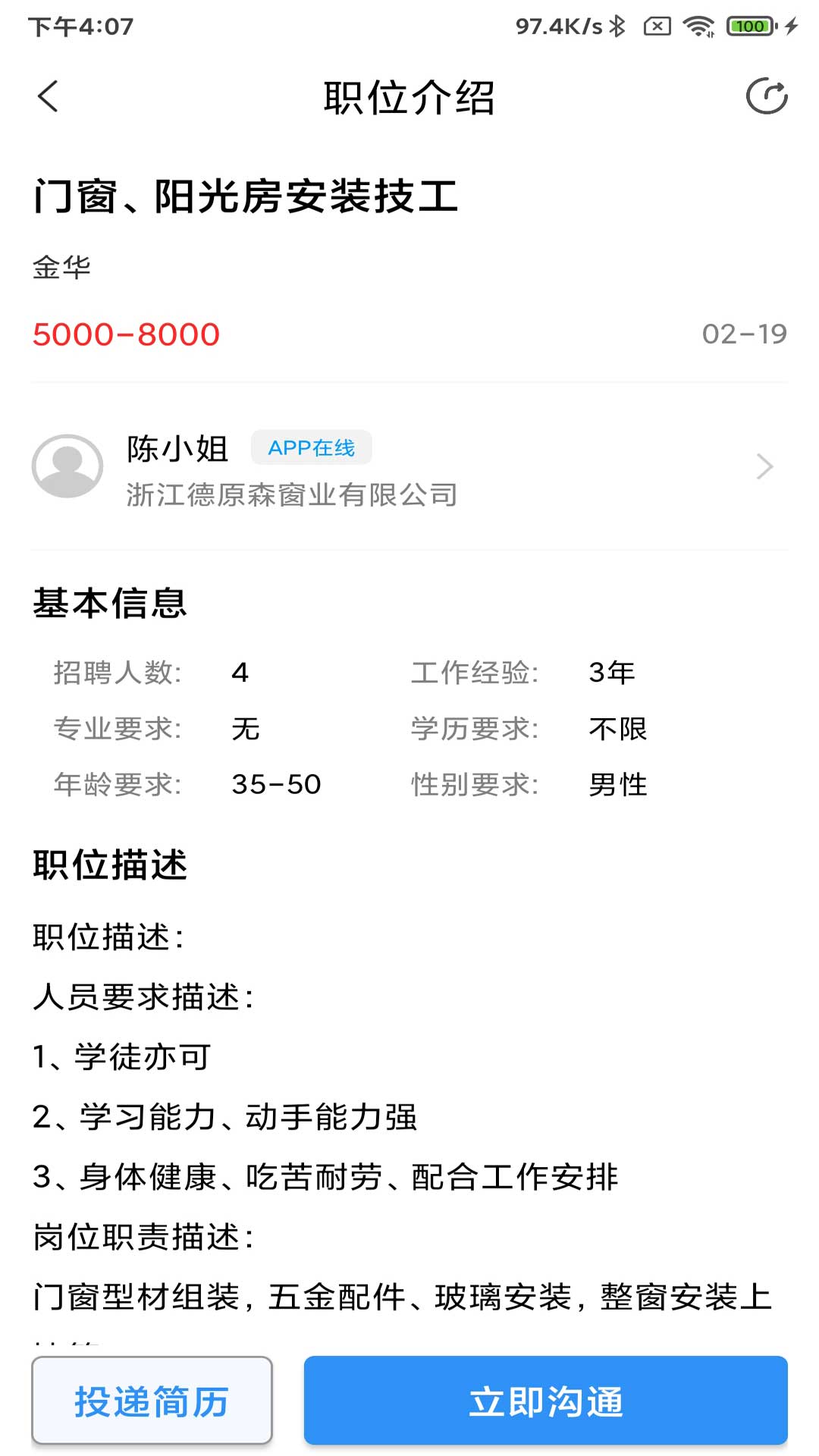This screenshot has height=1456, width=819.
Task: Click the red salary range 5000-8000
Action: (x=126, y=334)
